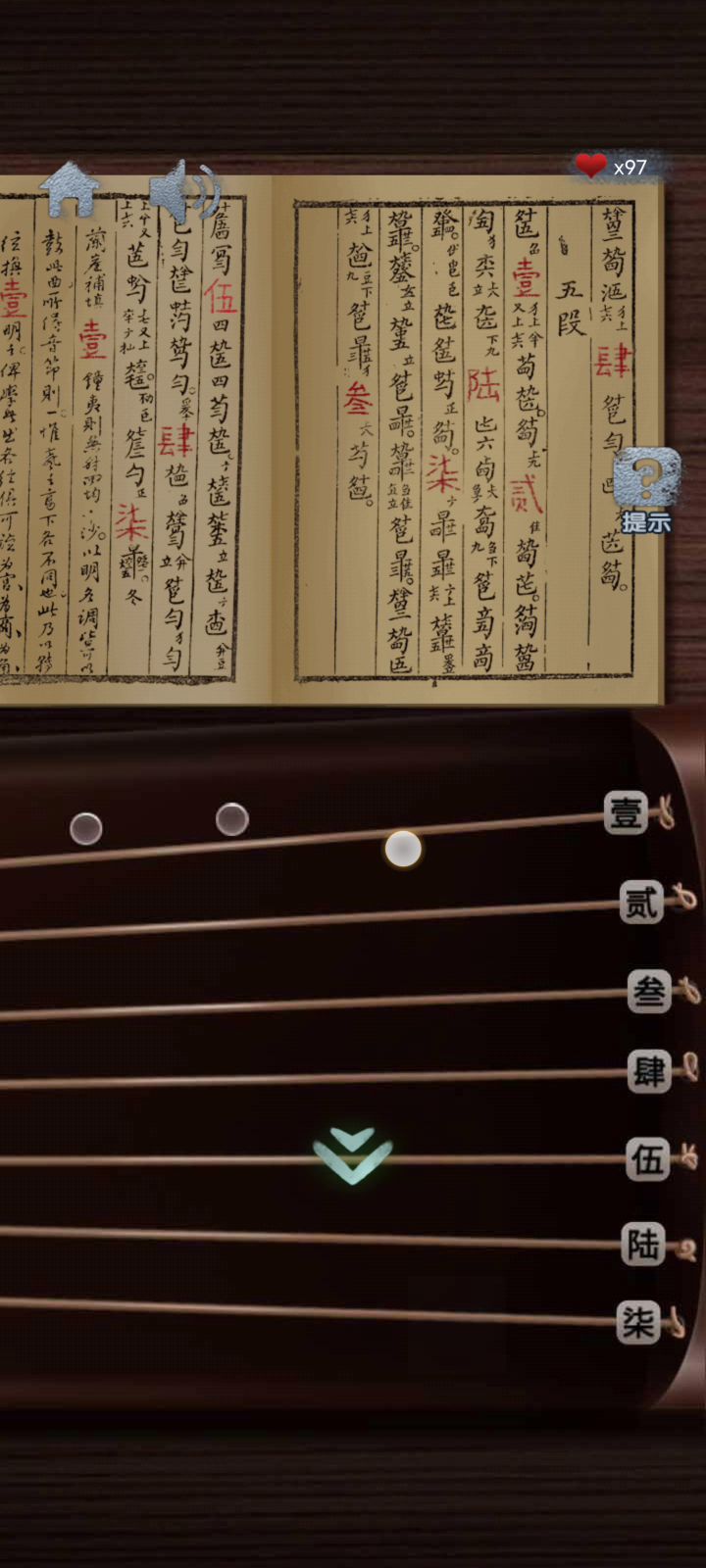Screen dimensions: 706x1568
Task: Pluck string 贰
Action: (640, 902)
